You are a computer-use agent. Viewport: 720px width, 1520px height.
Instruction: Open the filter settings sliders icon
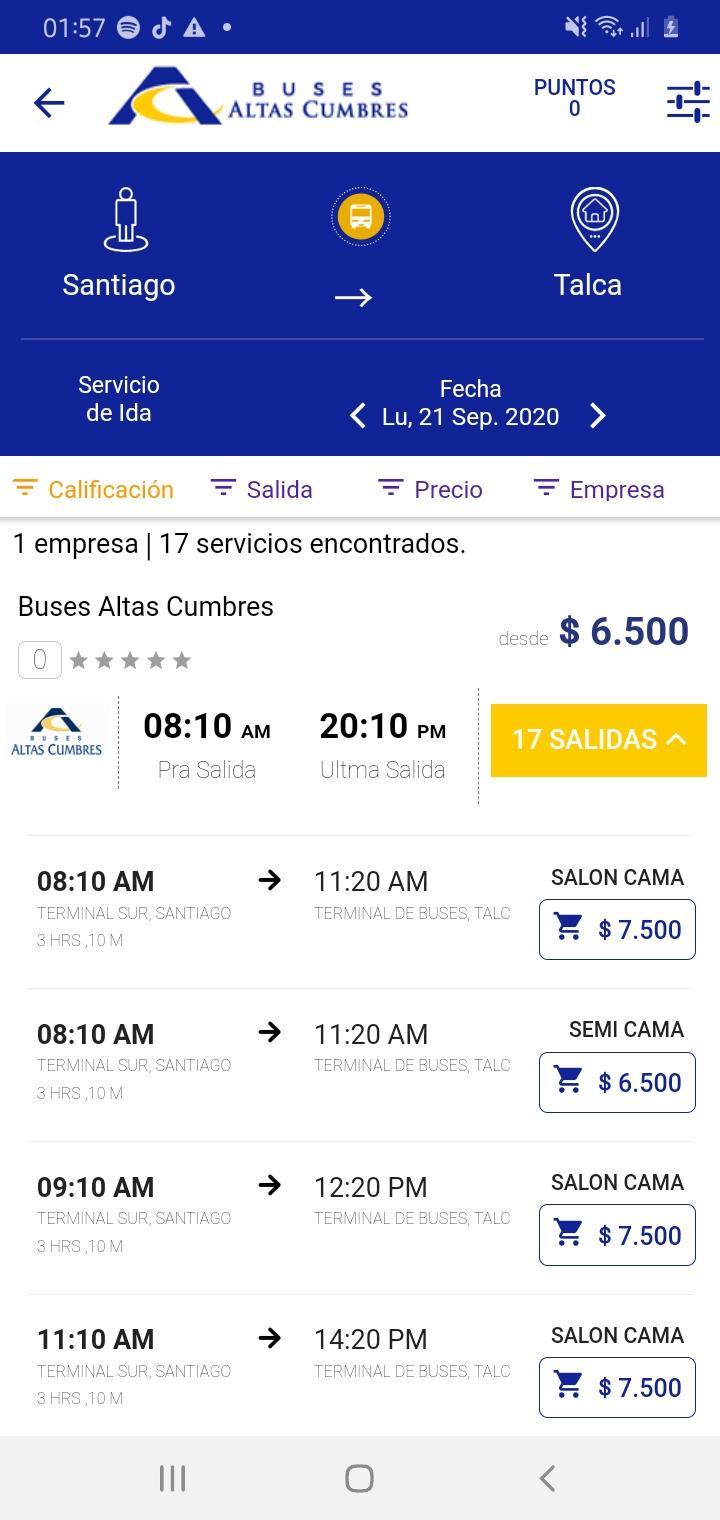(688, 102)
